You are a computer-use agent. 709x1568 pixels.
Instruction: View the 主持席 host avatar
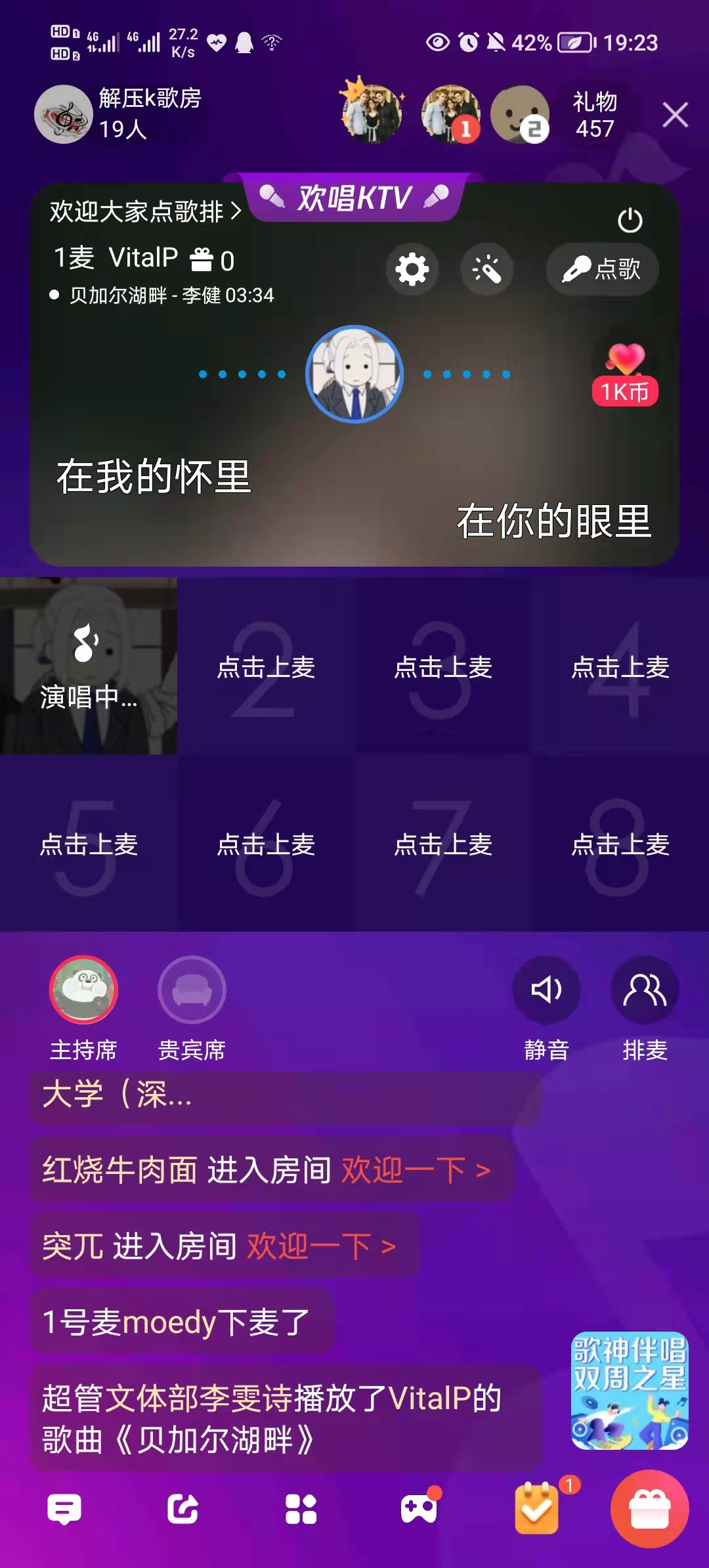[83, 990]
